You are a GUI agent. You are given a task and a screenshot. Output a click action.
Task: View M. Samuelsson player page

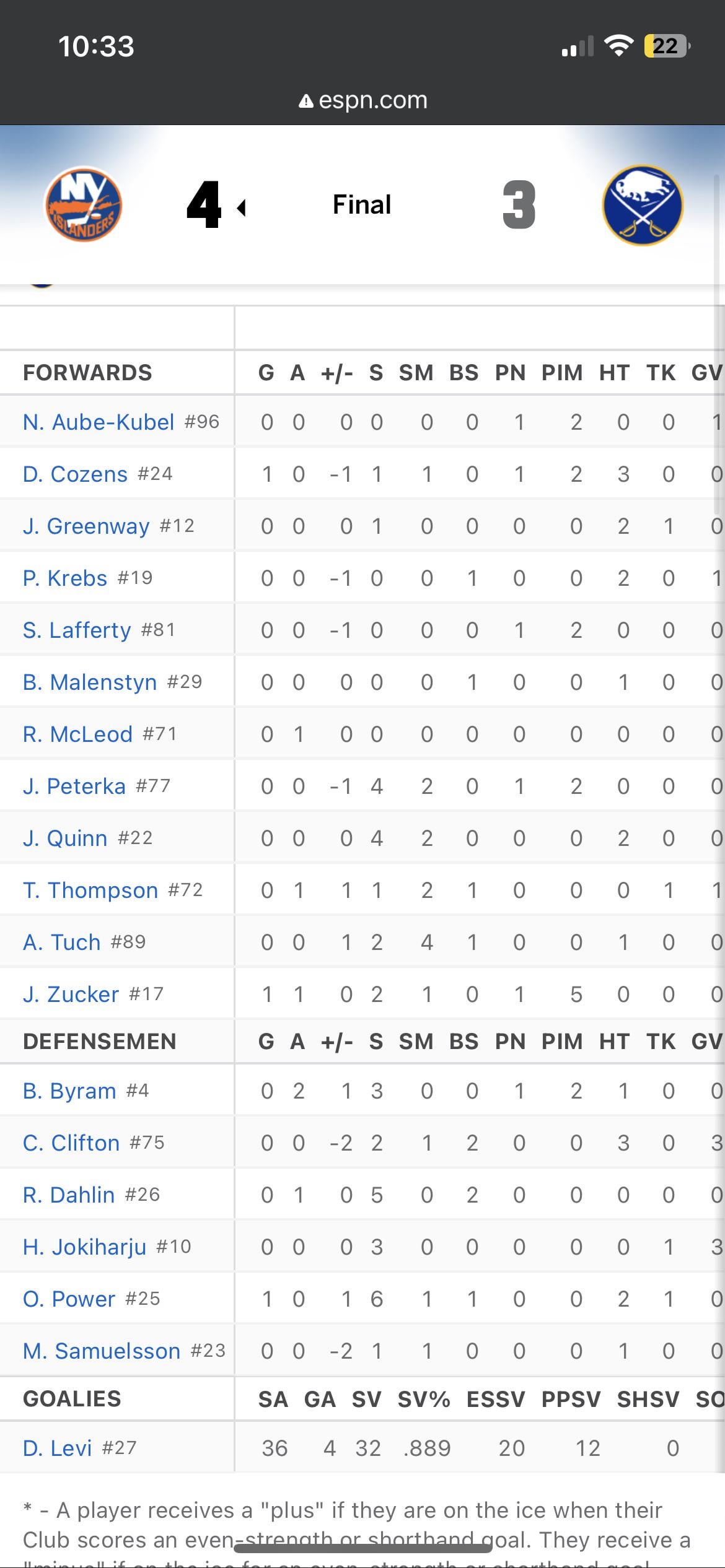[102, 1351]
